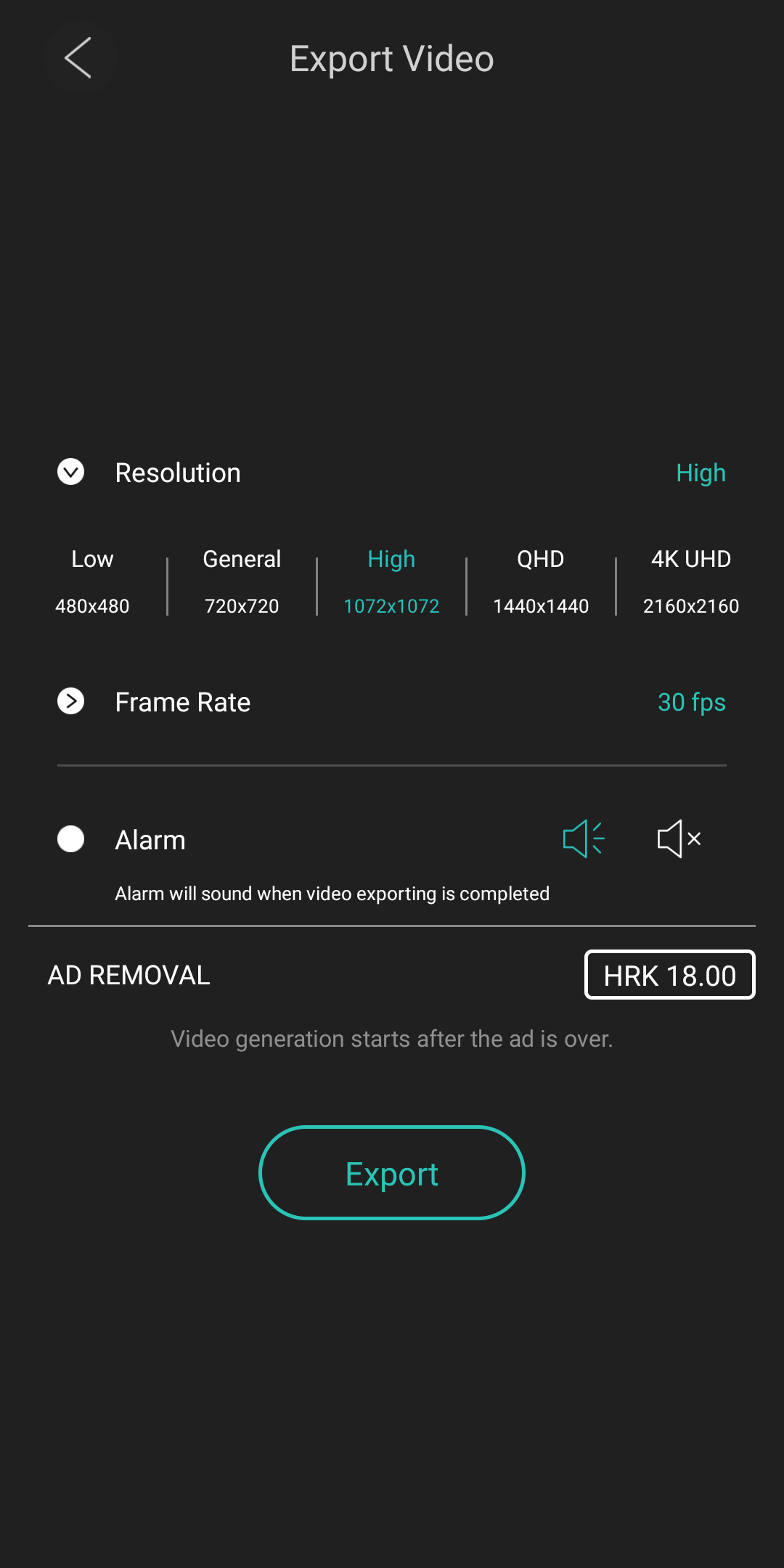Switch to 4K UHD 2160x2160
Screen dimensions: 784x1568
point(691,581)
